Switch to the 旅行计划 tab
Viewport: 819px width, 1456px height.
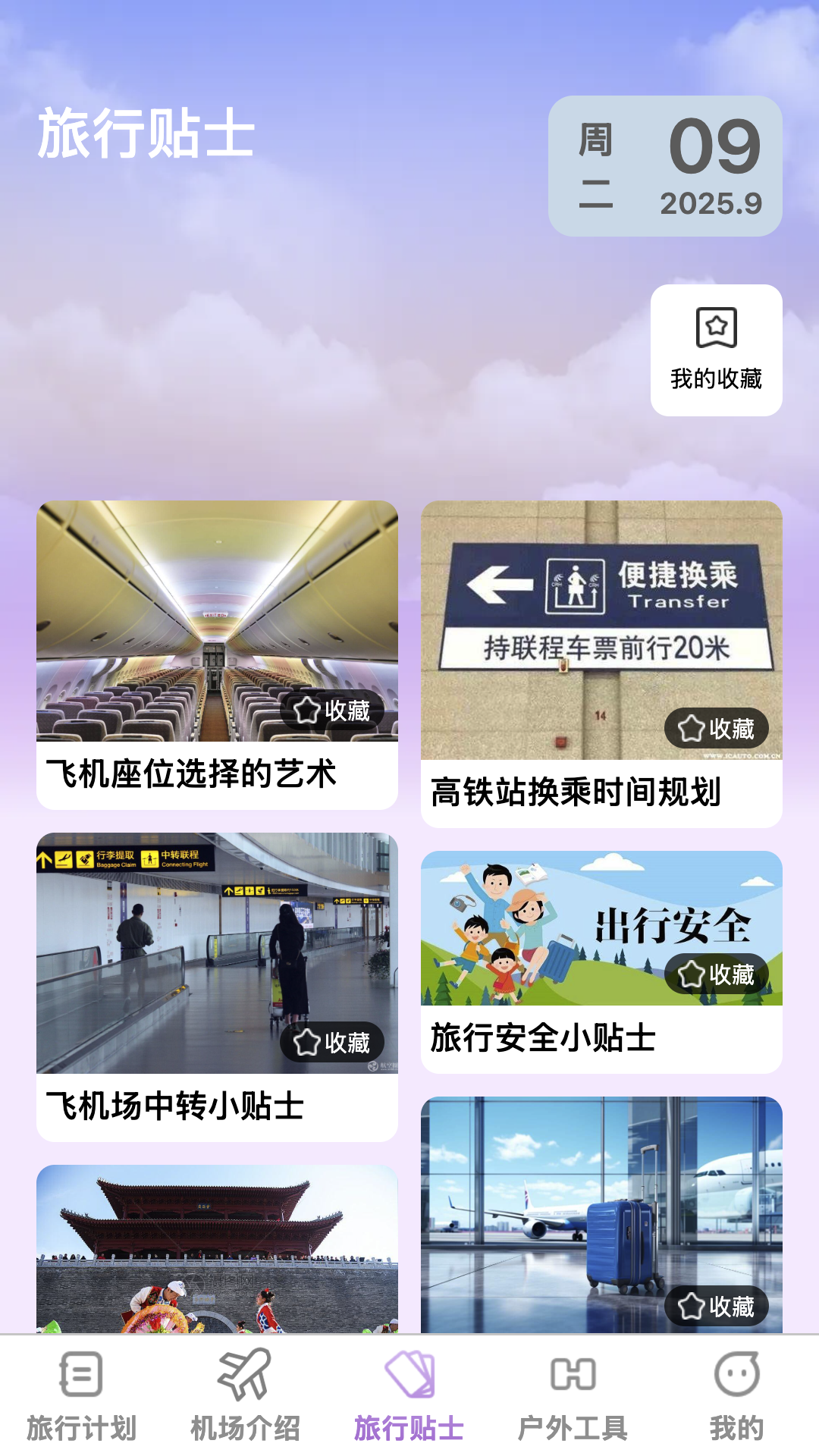[x=81, y=1395]
